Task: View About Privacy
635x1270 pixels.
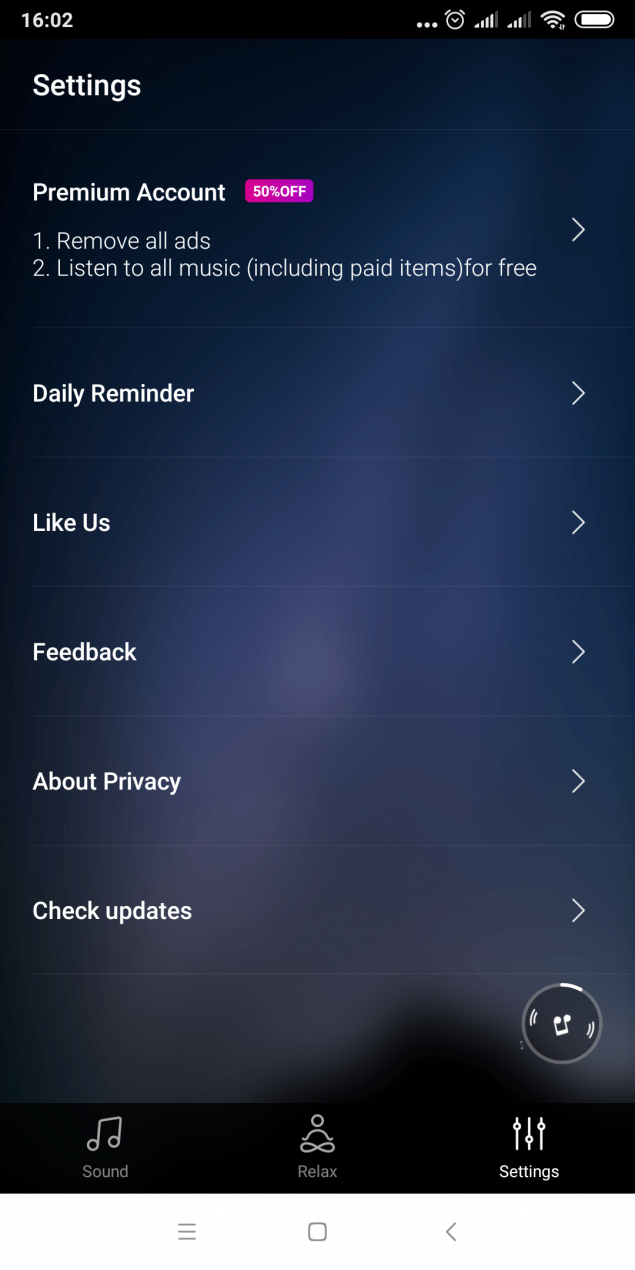Action: (317, 781)
